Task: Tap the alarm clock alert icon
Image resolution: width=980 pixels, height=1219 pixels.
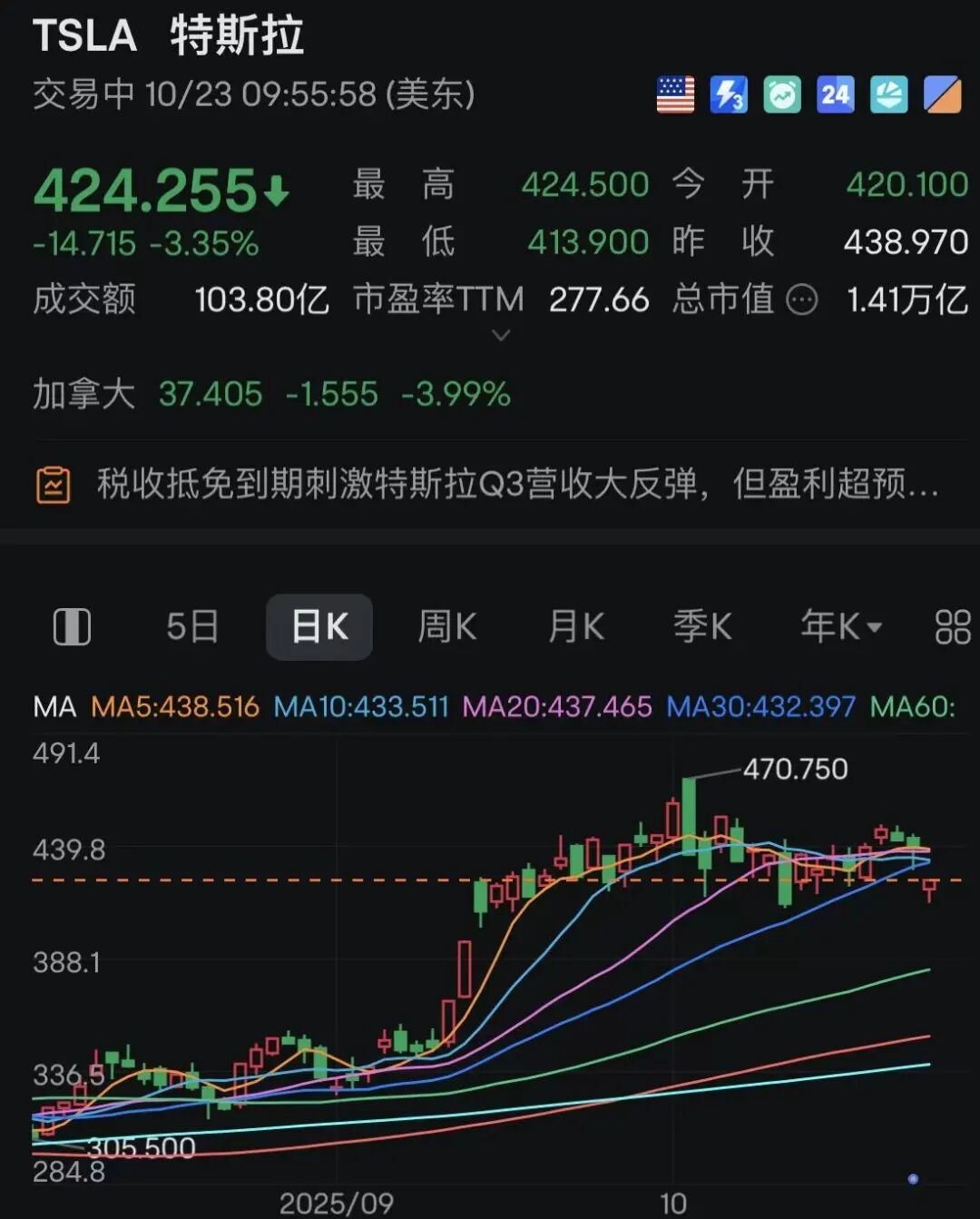Action: click(781, 94)
